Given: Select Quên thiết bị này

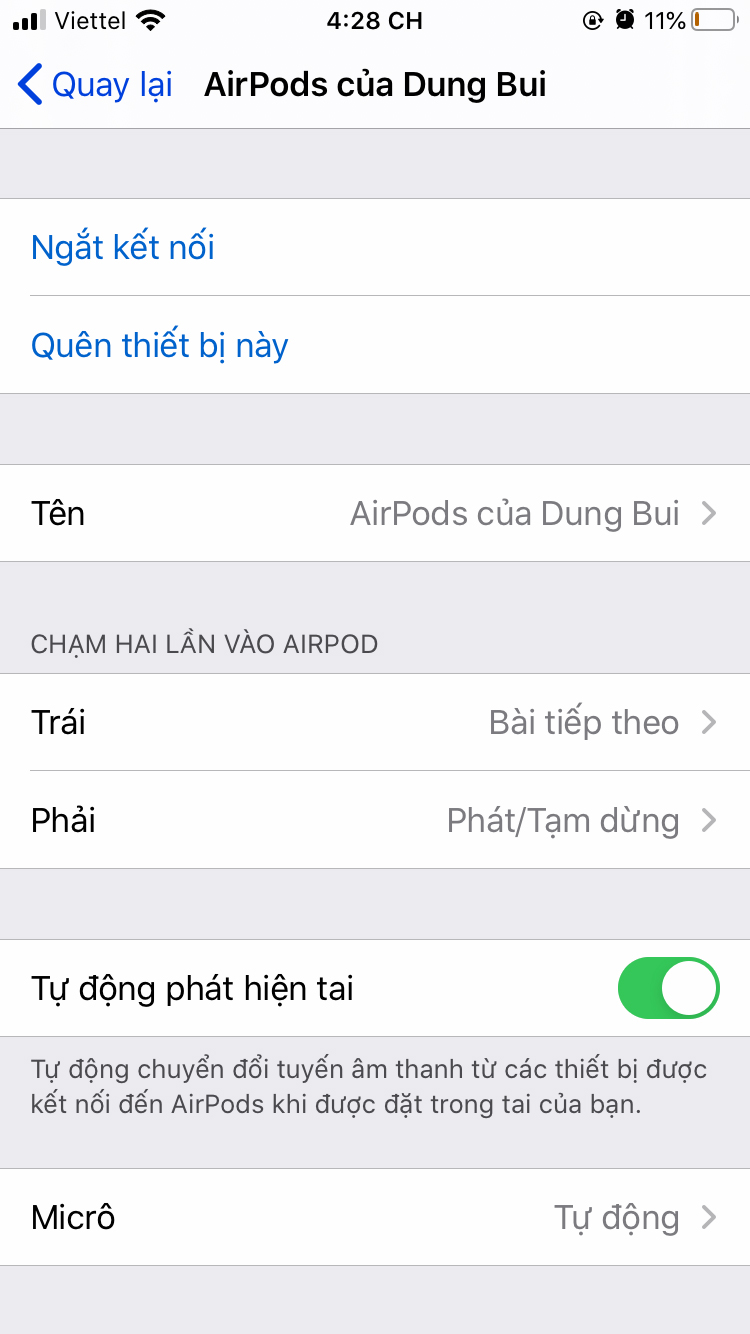Looking at the screenshot, I should click(x=160, y=345).
